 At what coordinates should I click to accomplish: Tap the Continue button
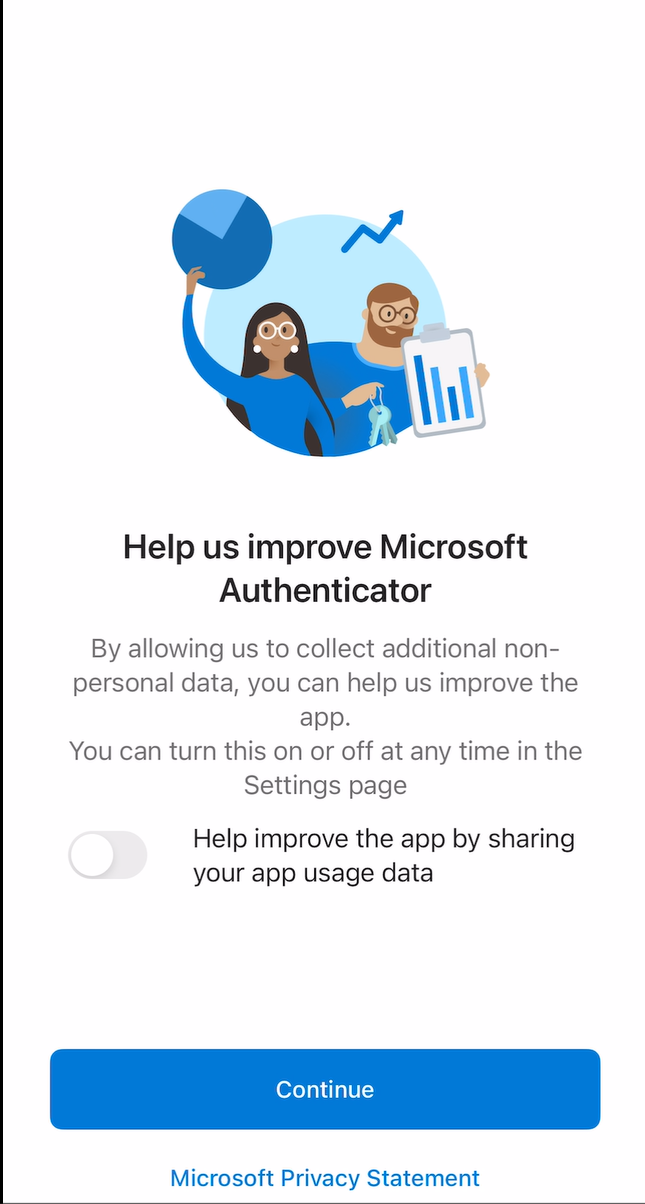pyautogui.click(x=325, y=1089)
